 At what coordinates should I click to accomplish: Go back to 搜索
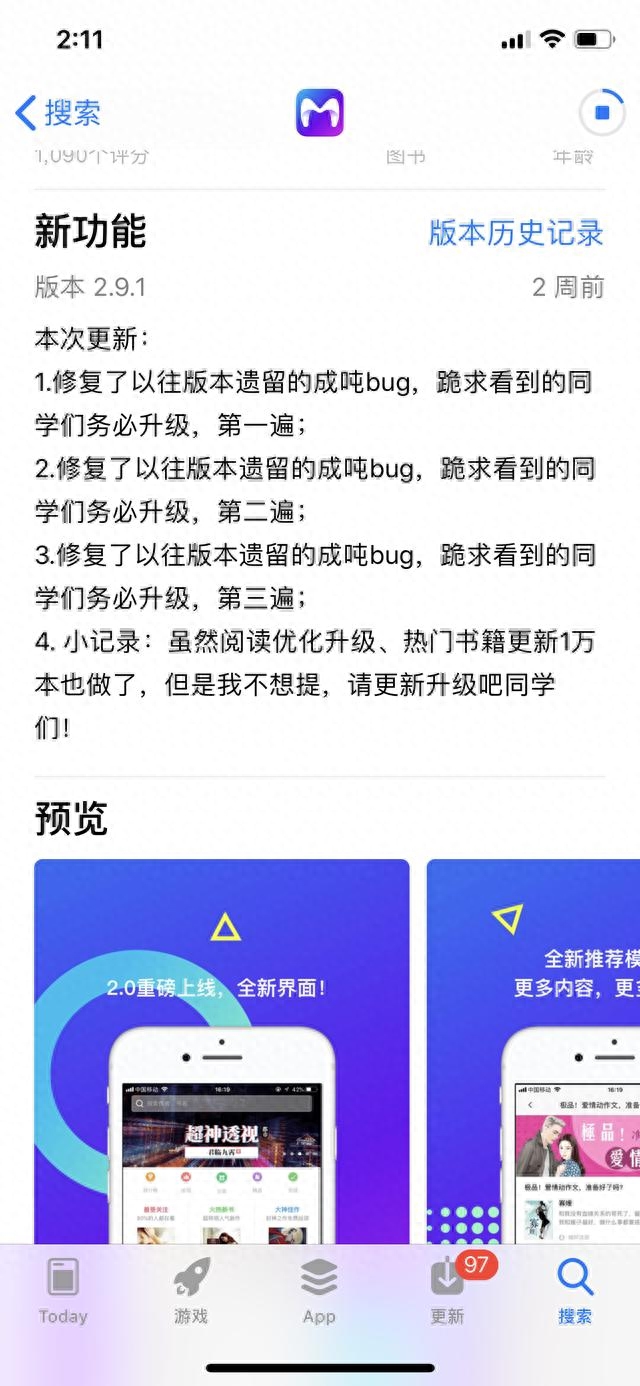pos(58,113)
